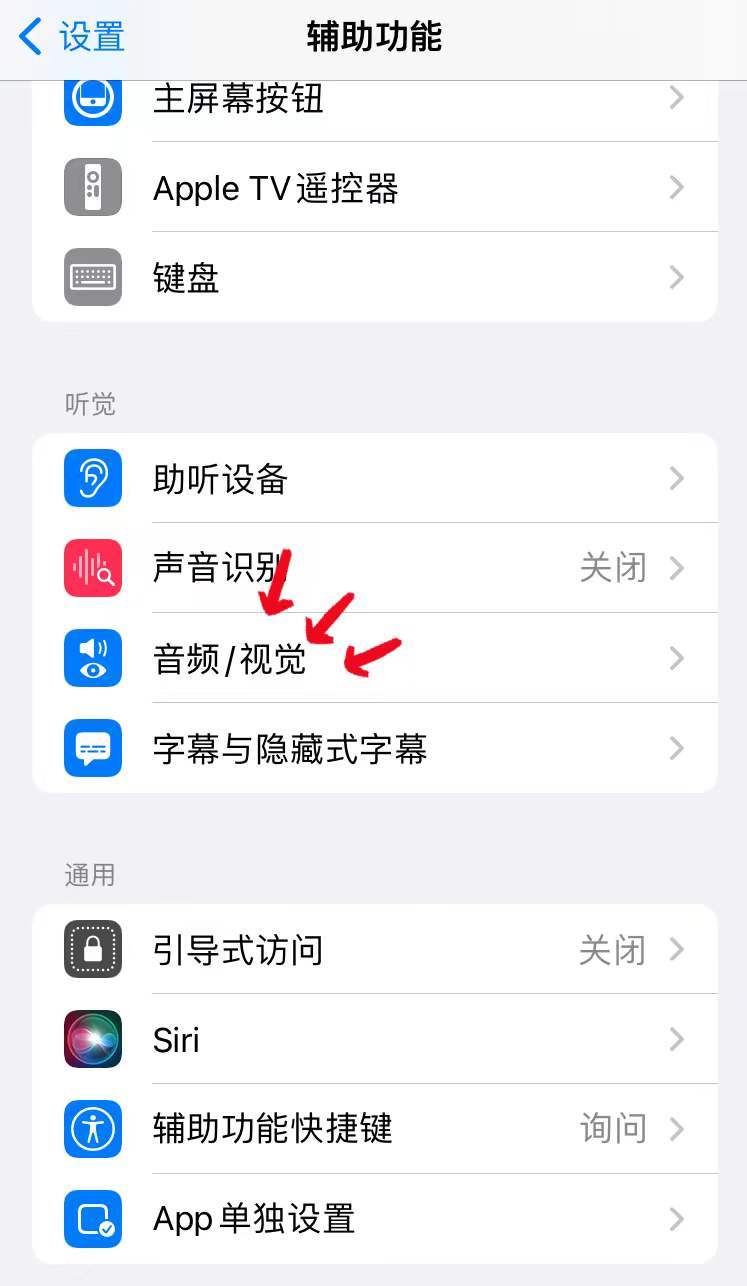Tap the 辅助功能快捷键 accessibility figure icon
The width and height of the screenshot is (747, 1286).
[x=92, y=1129]
